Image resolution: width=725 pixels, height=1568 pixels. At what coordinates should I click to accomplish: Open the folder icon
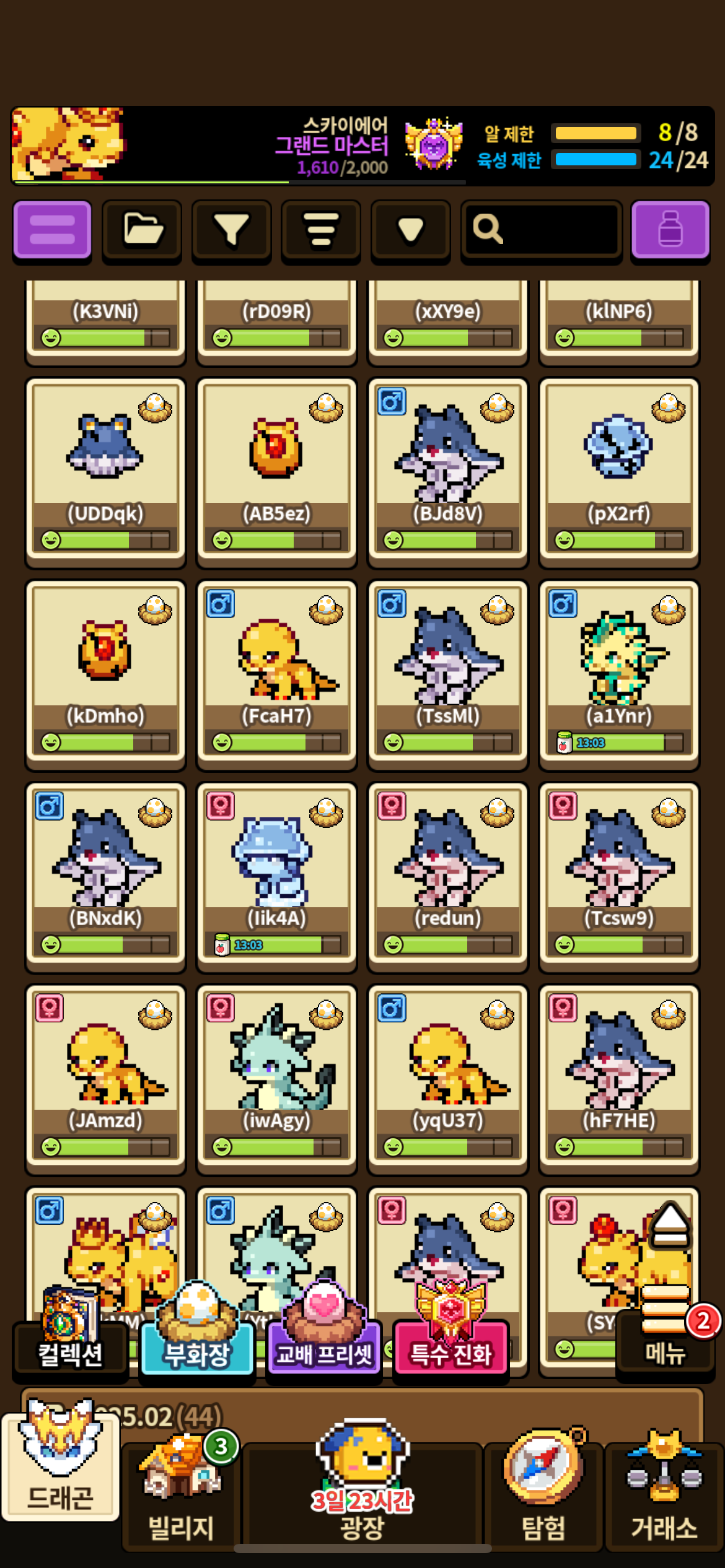pyautogui.click(x=142, y=229)
